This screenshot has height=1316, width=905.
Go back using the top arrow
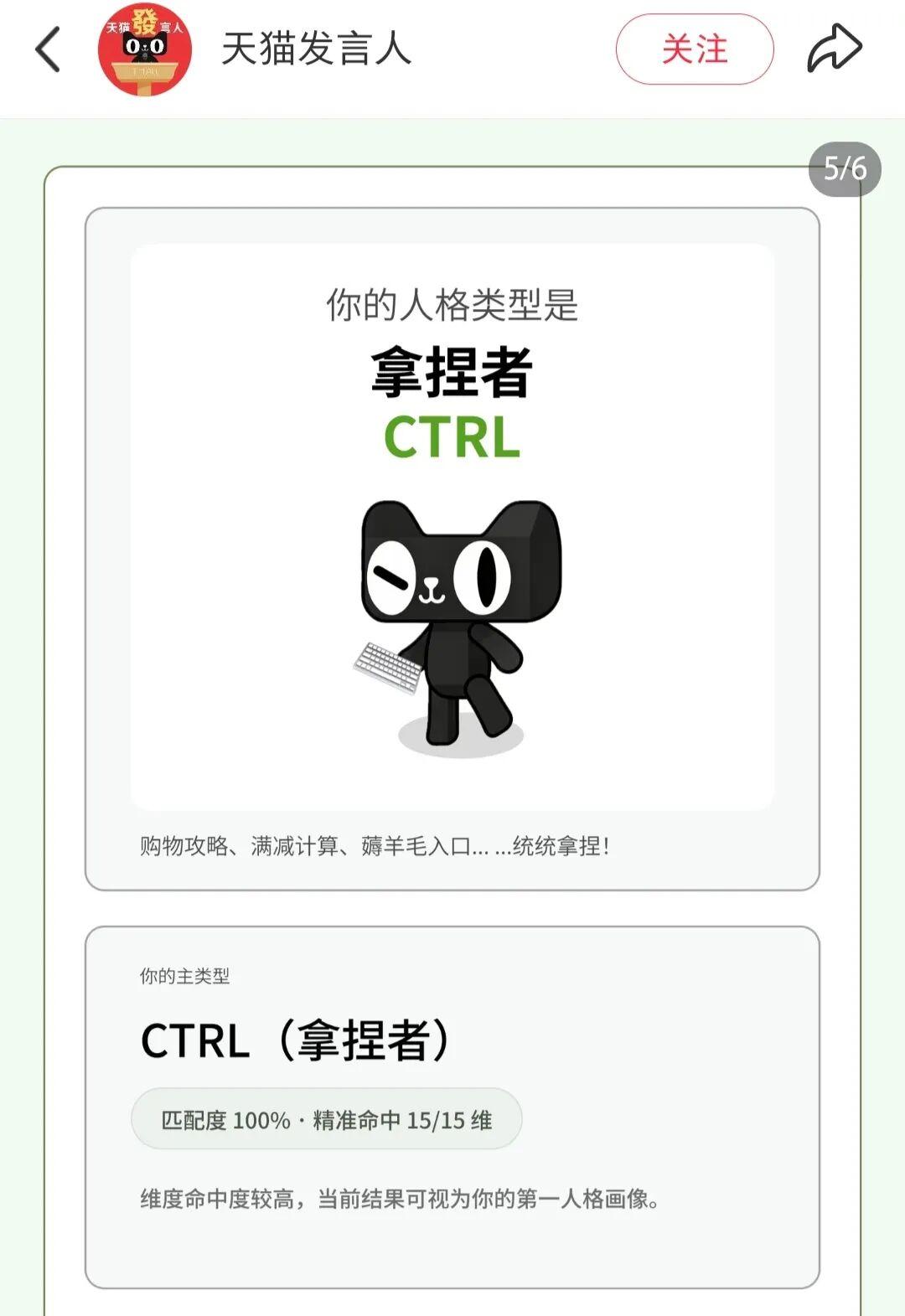(49, 49)
